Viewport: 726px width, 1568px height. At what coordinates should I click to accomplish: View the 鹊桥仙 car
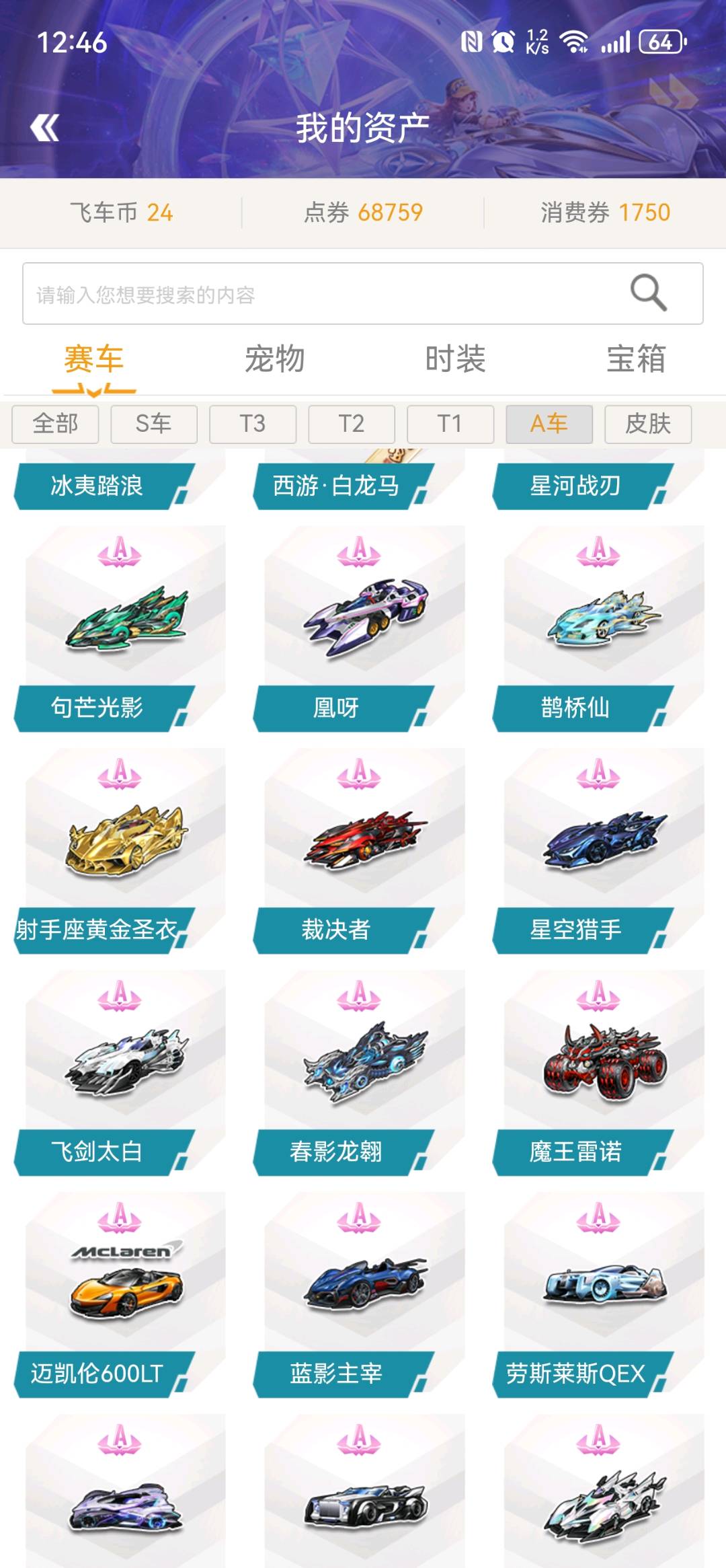click(x=600, y=629)
